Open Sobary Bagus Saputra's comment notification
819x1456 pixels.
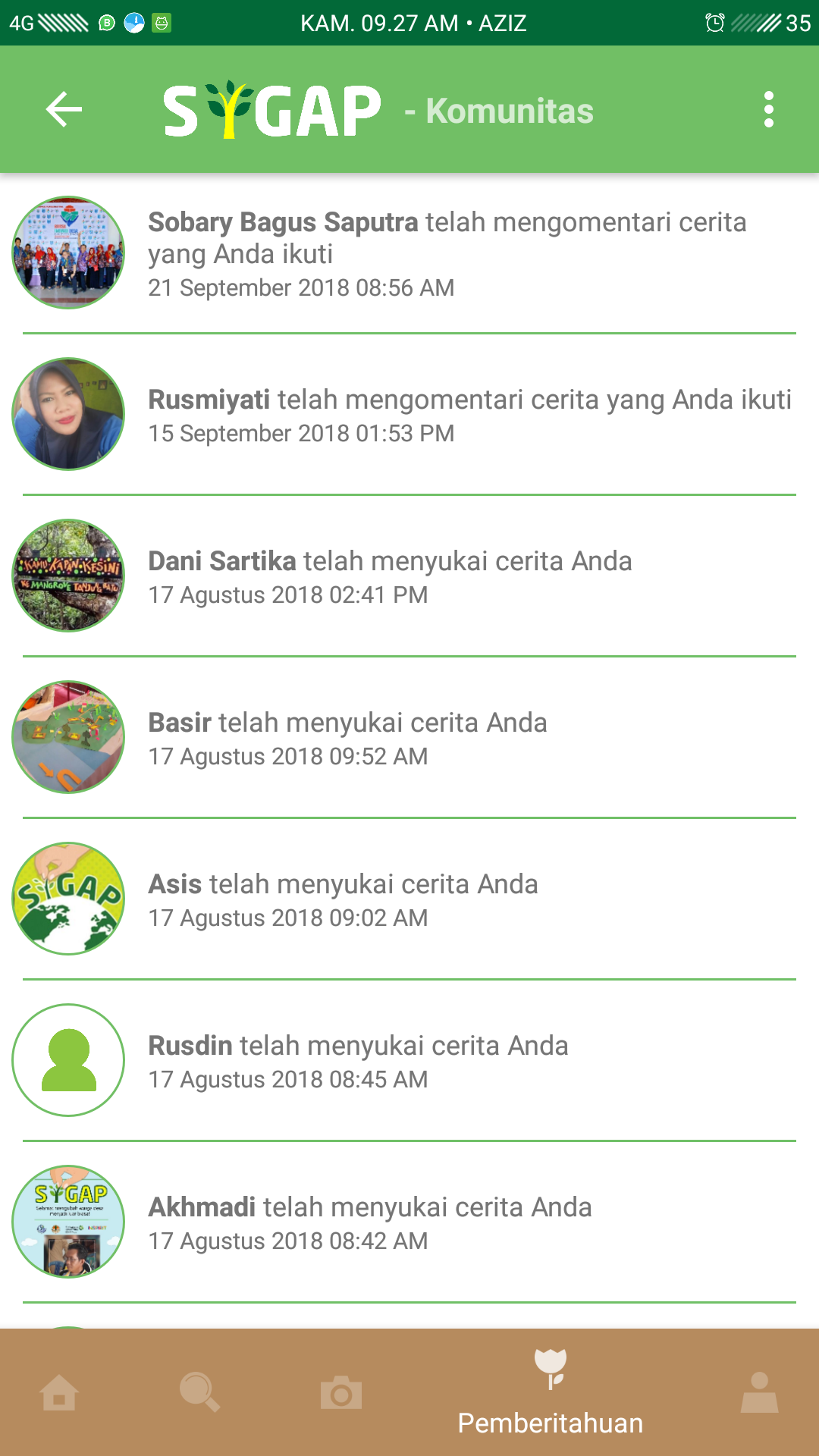(409, 253)
